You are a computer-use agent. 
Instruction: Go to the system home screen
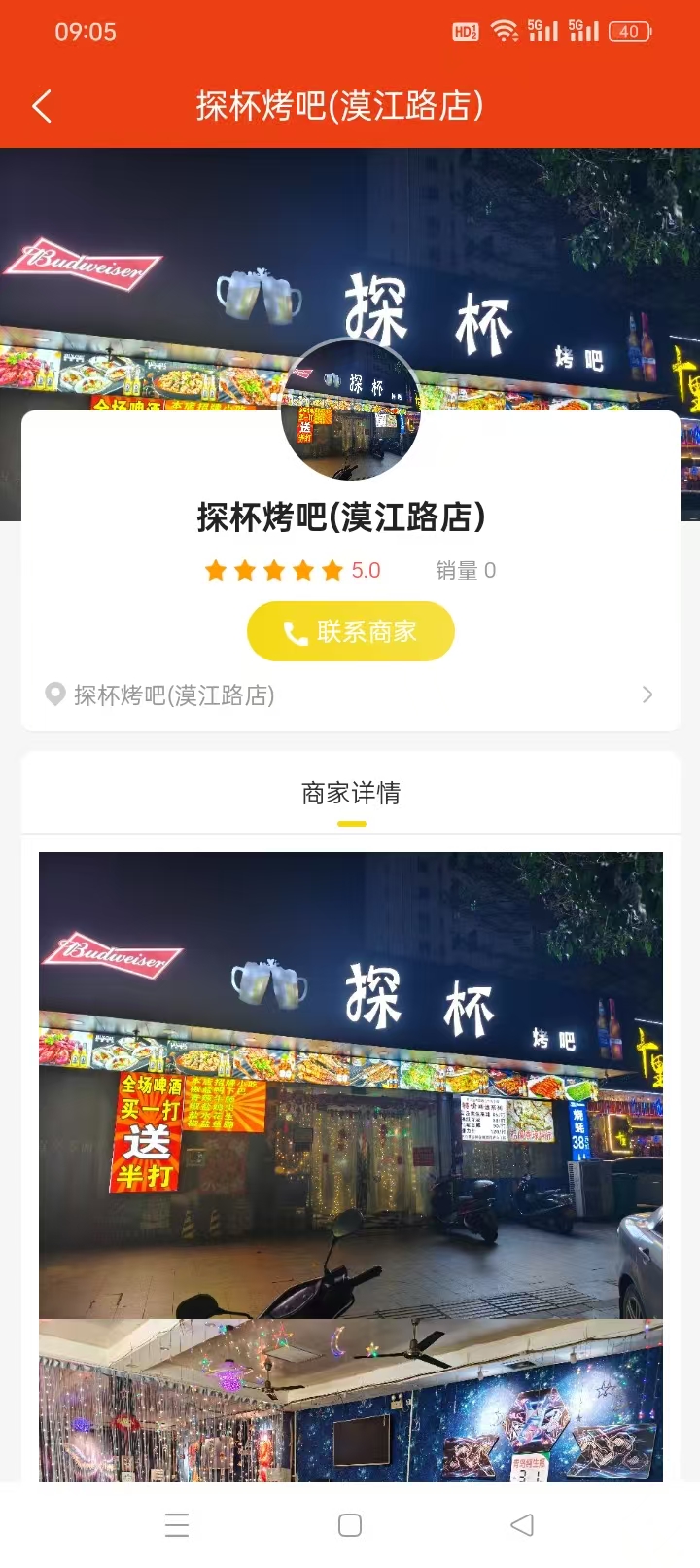(x=350, y=1524)
